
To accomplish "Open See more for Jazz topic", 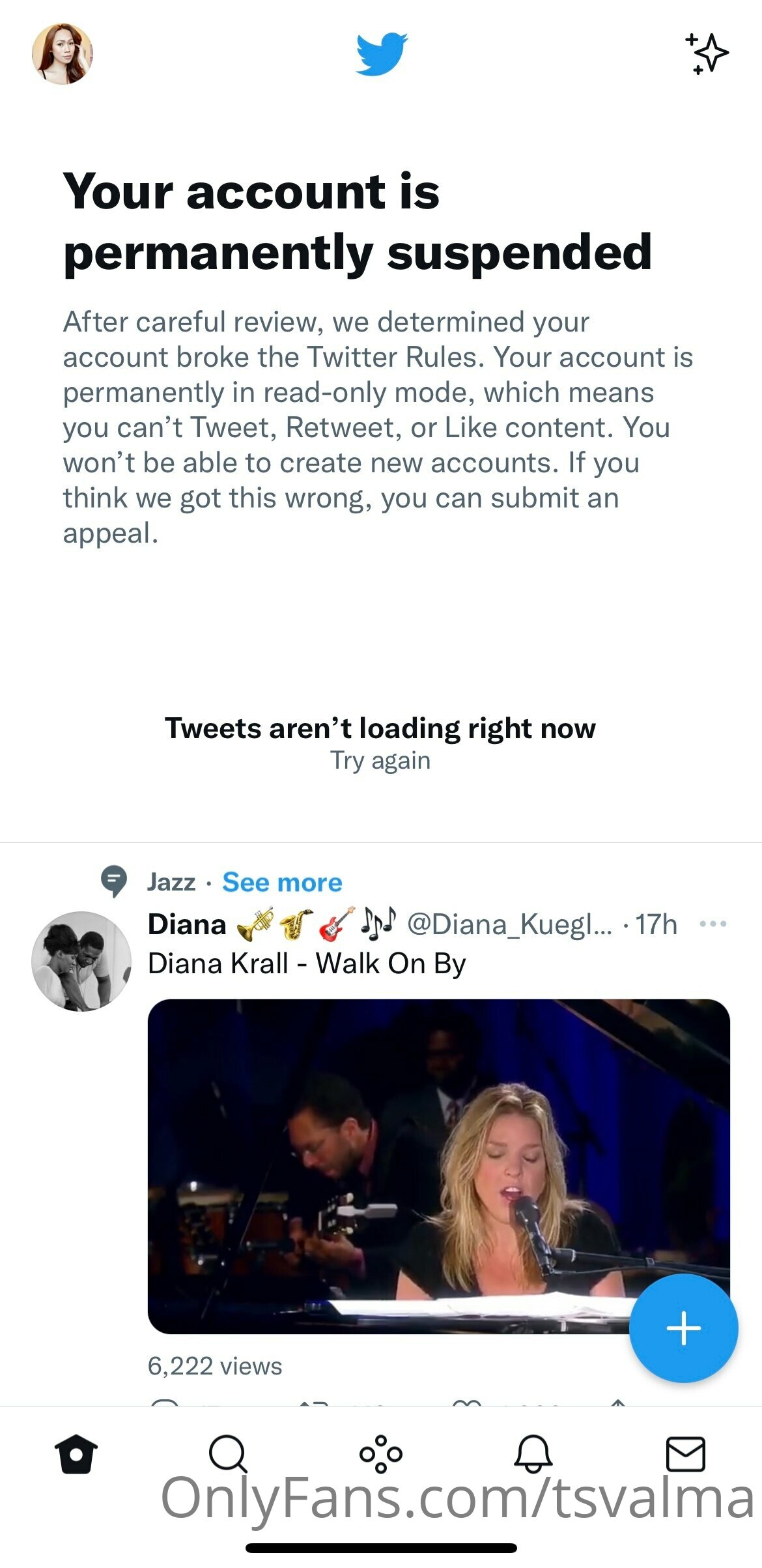I will coord(282,882).
